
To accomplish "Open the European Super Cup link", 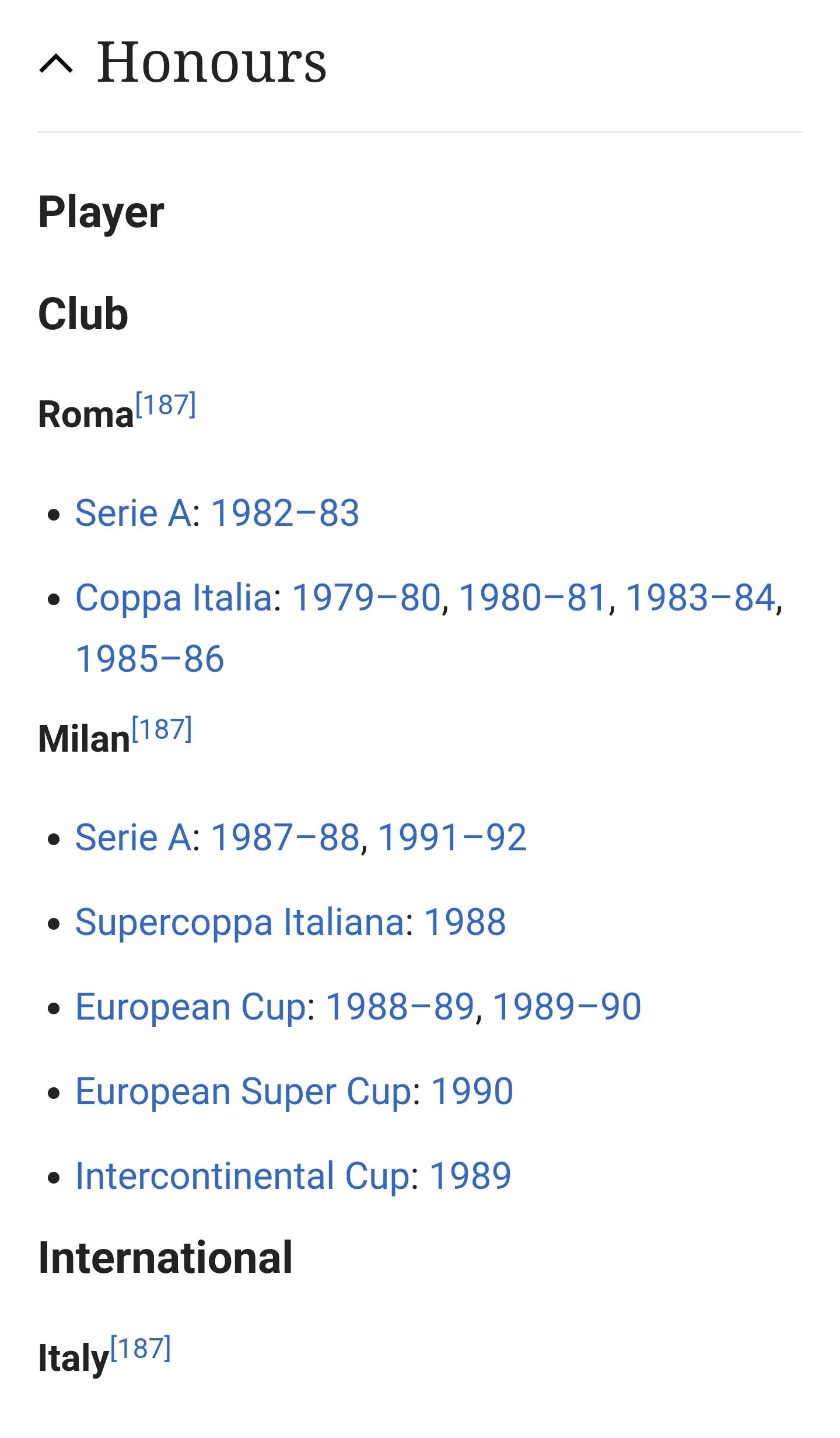I will click(x=243, y=1092).
